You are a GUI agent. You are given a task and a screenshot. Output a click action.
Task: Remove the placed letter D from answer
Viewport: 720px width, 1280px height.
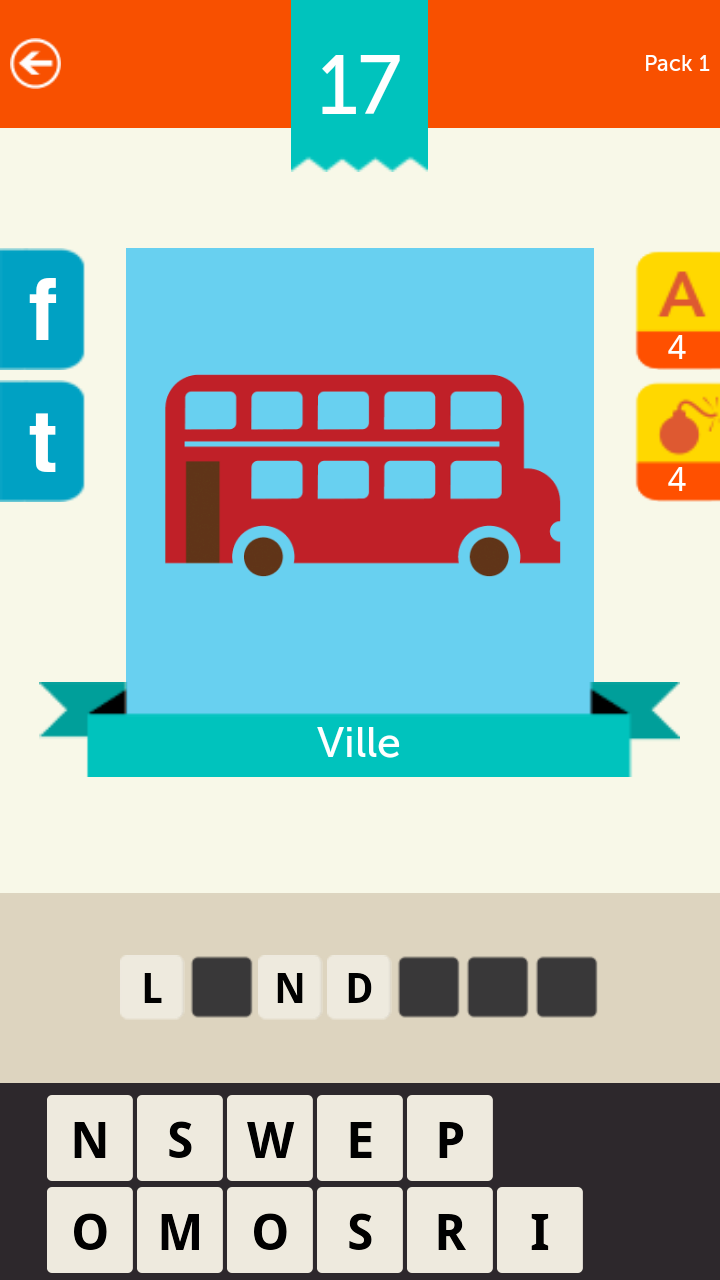point(358,987)
